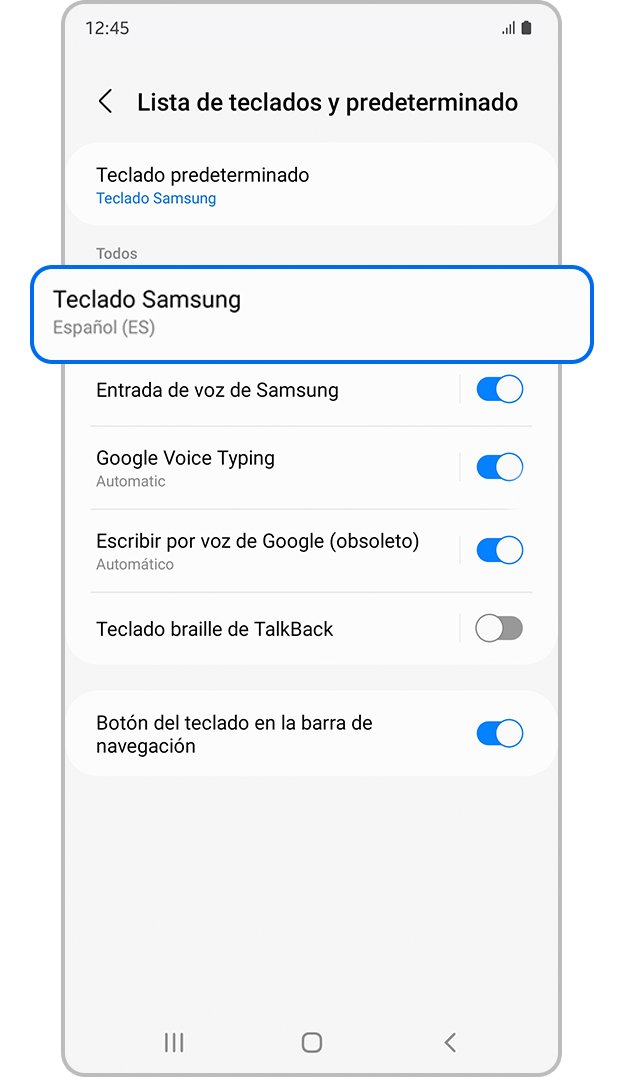This screenshot has width=624, height=1077.
Task: Go to home screen via navigation bar
Action: (312, 1042)
